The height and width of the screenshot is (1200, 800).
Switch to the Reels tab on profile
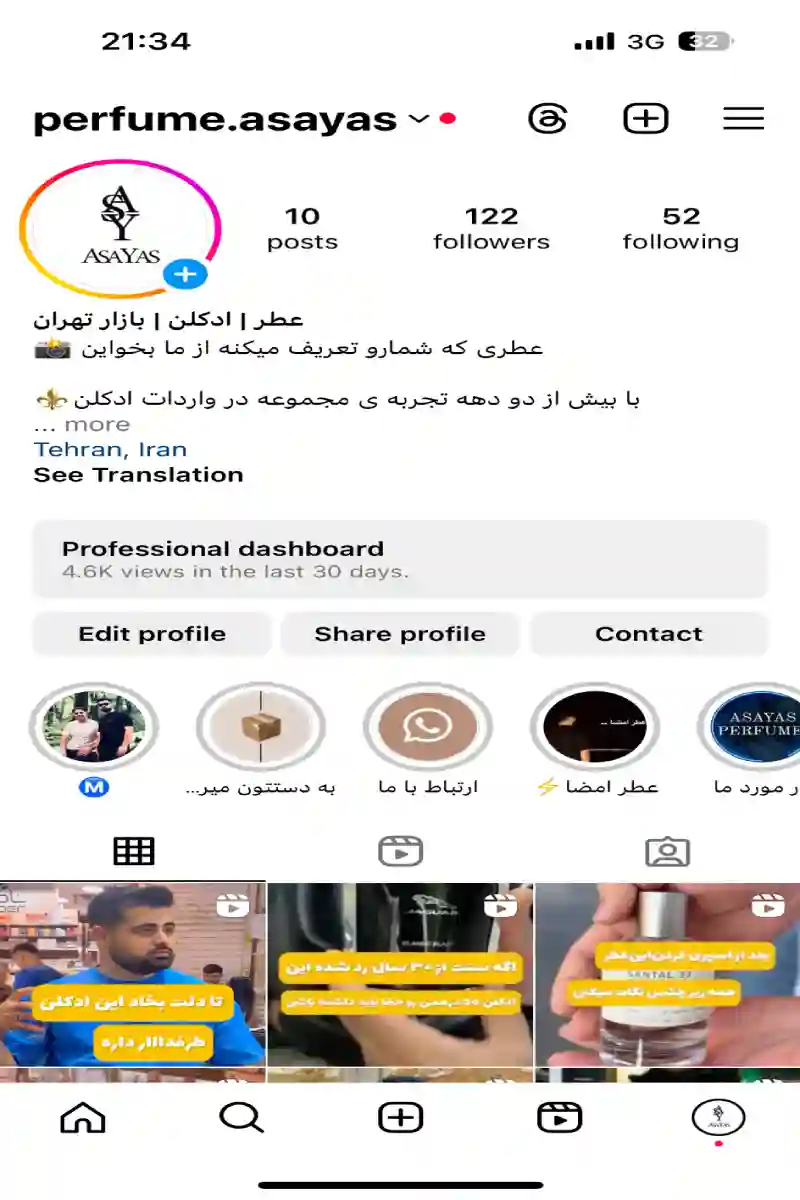[x=400, y=852]
